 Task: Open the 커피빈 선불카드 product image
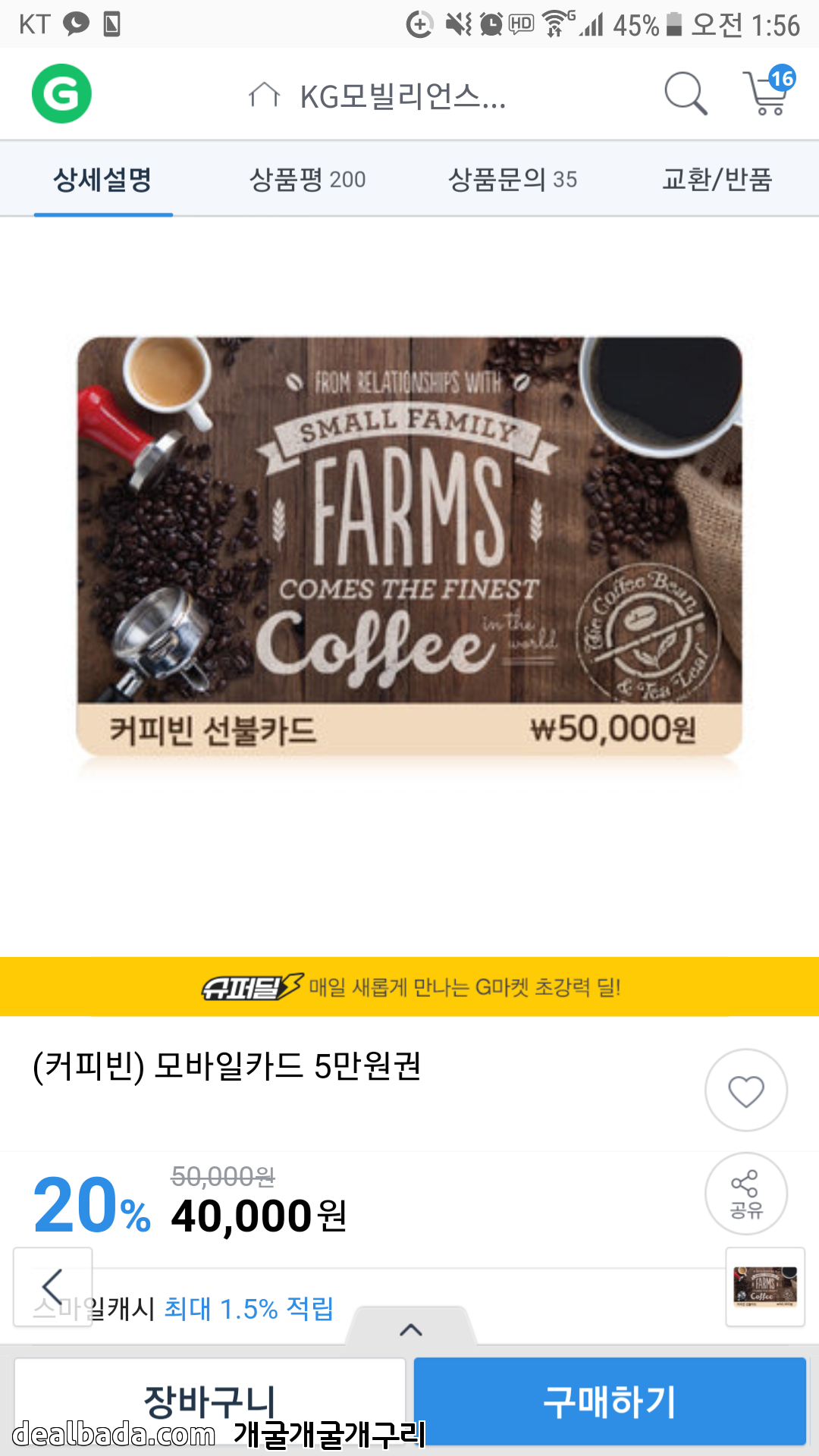click(409, 546)
